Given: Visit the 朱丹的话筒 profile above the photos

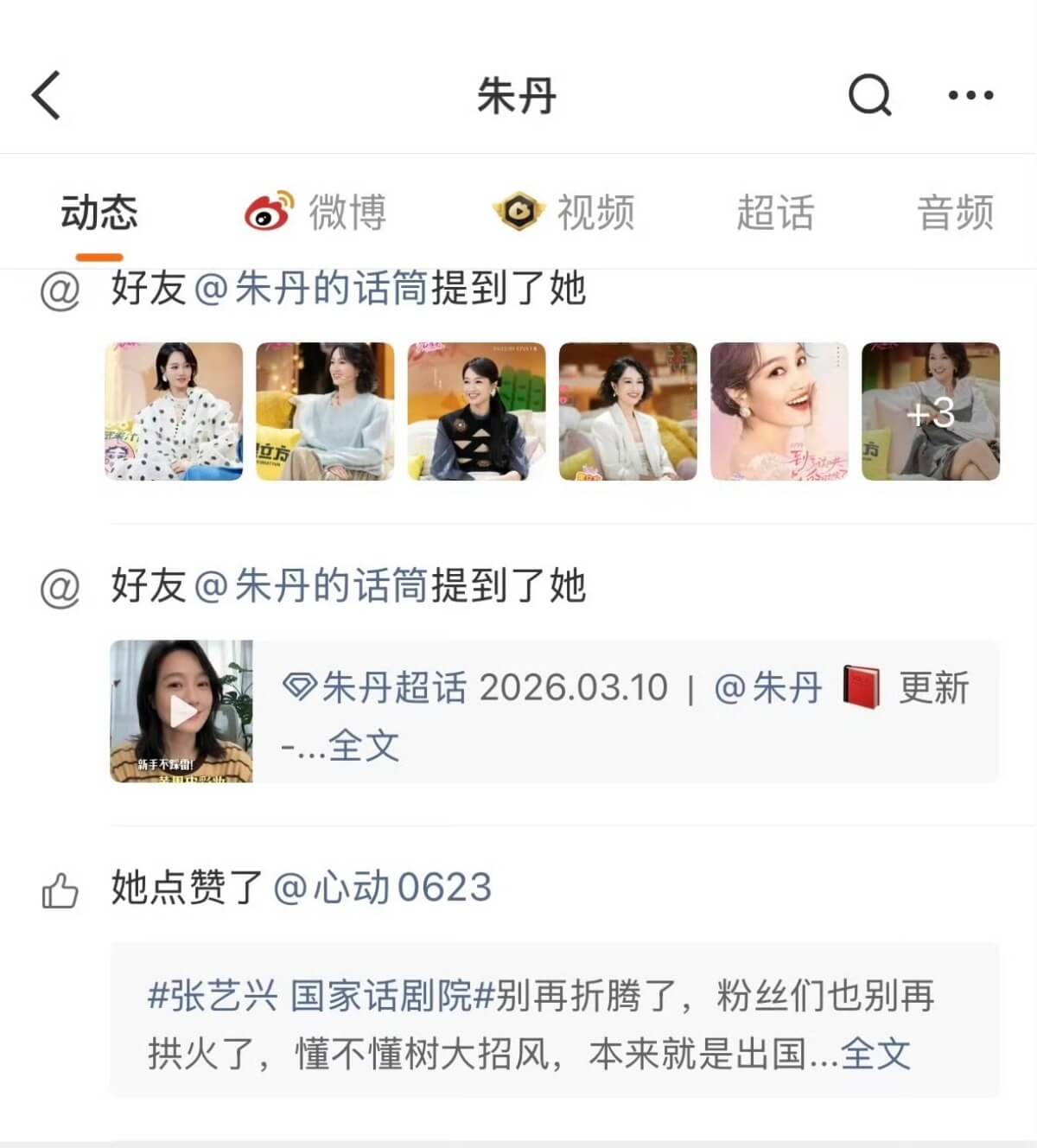Looking at the screenshot, I should 311,289.
